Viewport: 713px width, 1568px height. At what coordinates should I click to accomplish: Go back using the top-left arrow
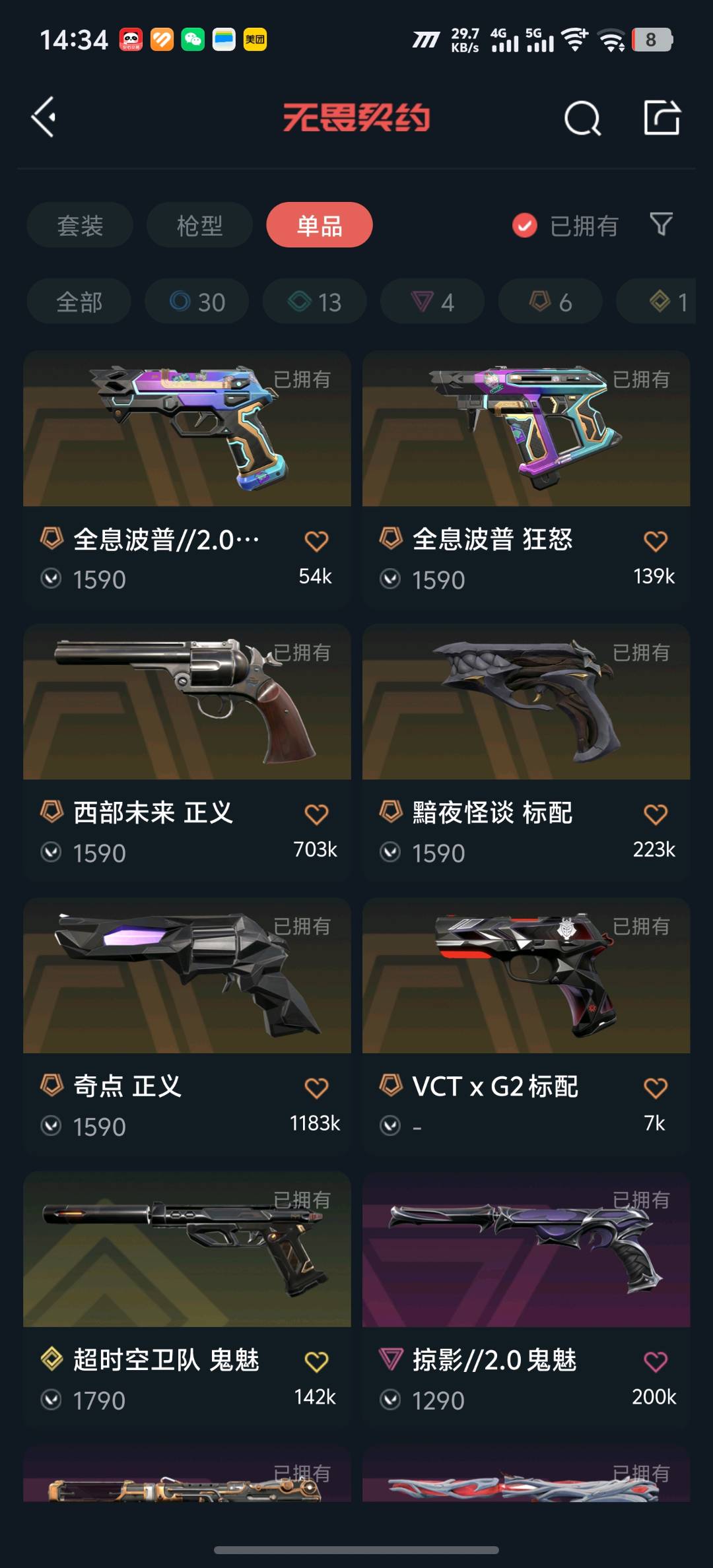[44, 118]
